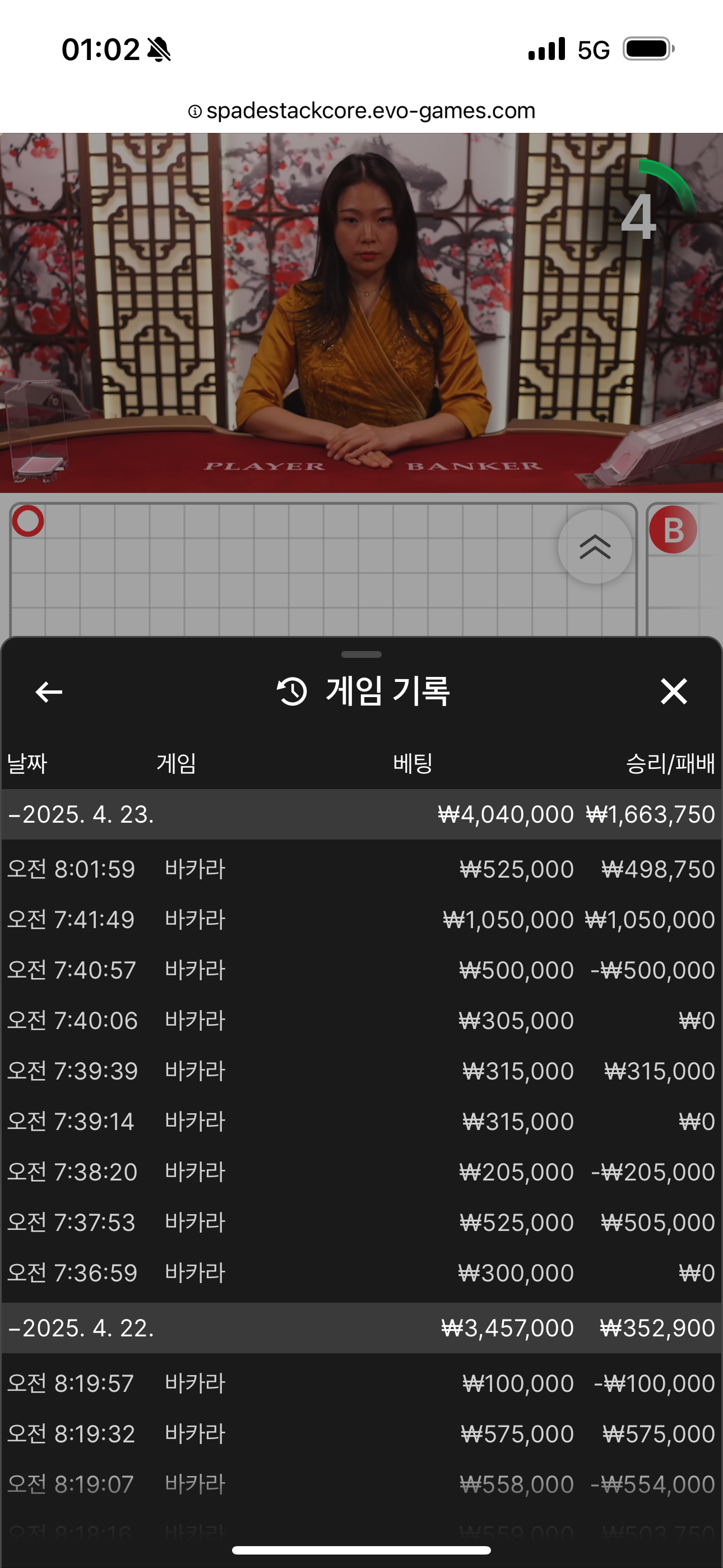Open the 오전 7:39:39 바카라 record
This screenshot has height=1568, width=723.
[x=361, y=1071]
